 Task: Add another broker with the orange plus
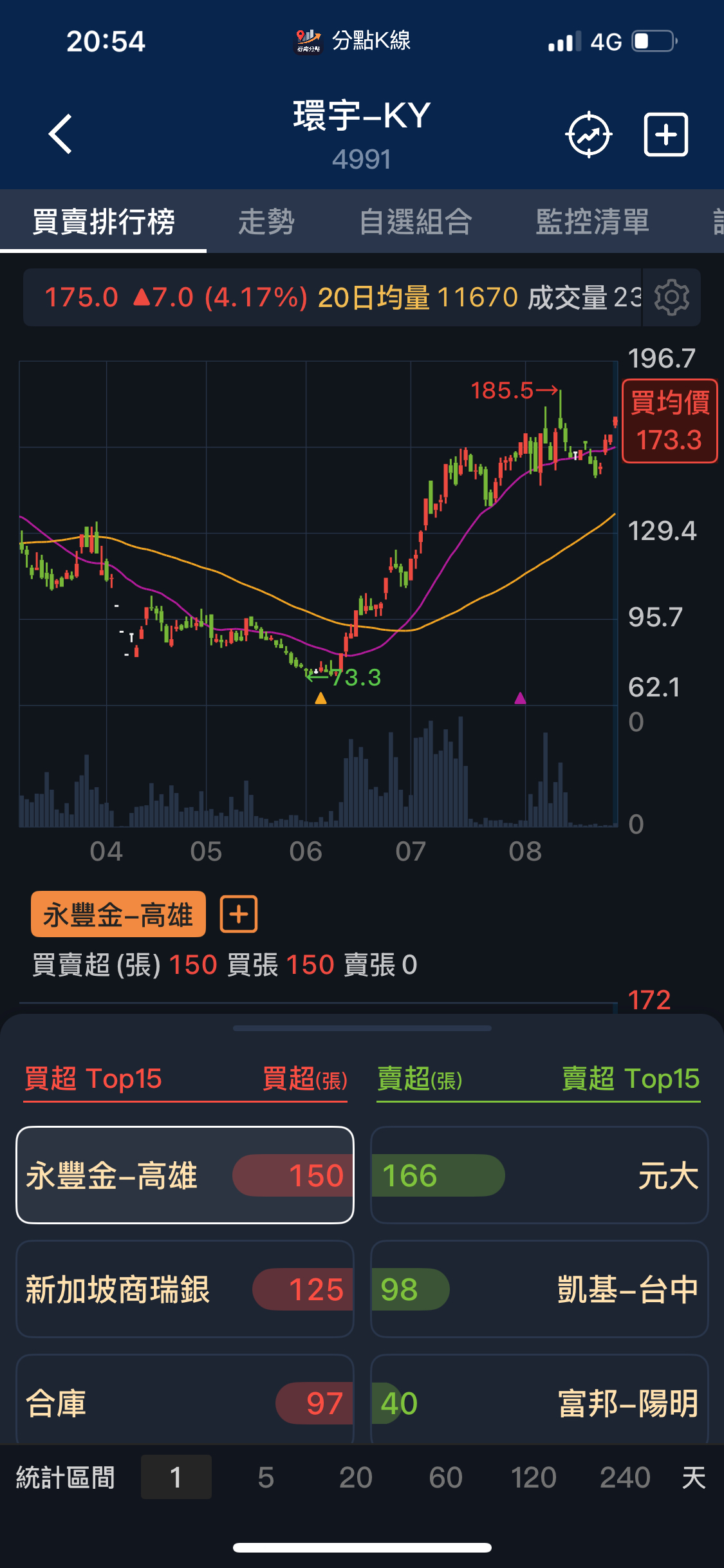239,914
